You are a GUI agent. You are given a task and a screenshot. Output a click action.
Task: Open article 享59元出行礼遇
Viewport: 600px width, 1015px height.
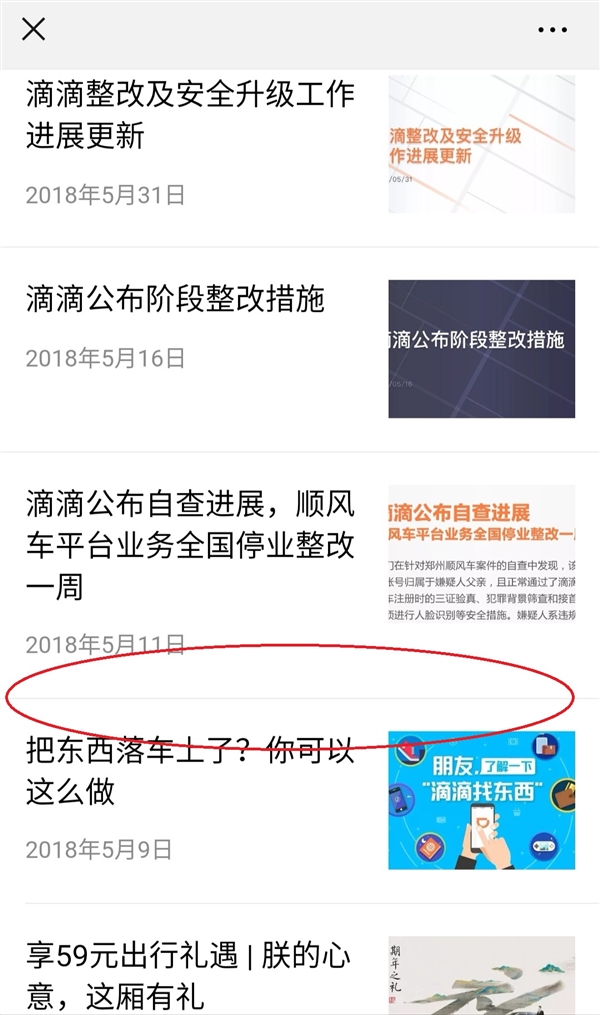[x=190, y=975]
